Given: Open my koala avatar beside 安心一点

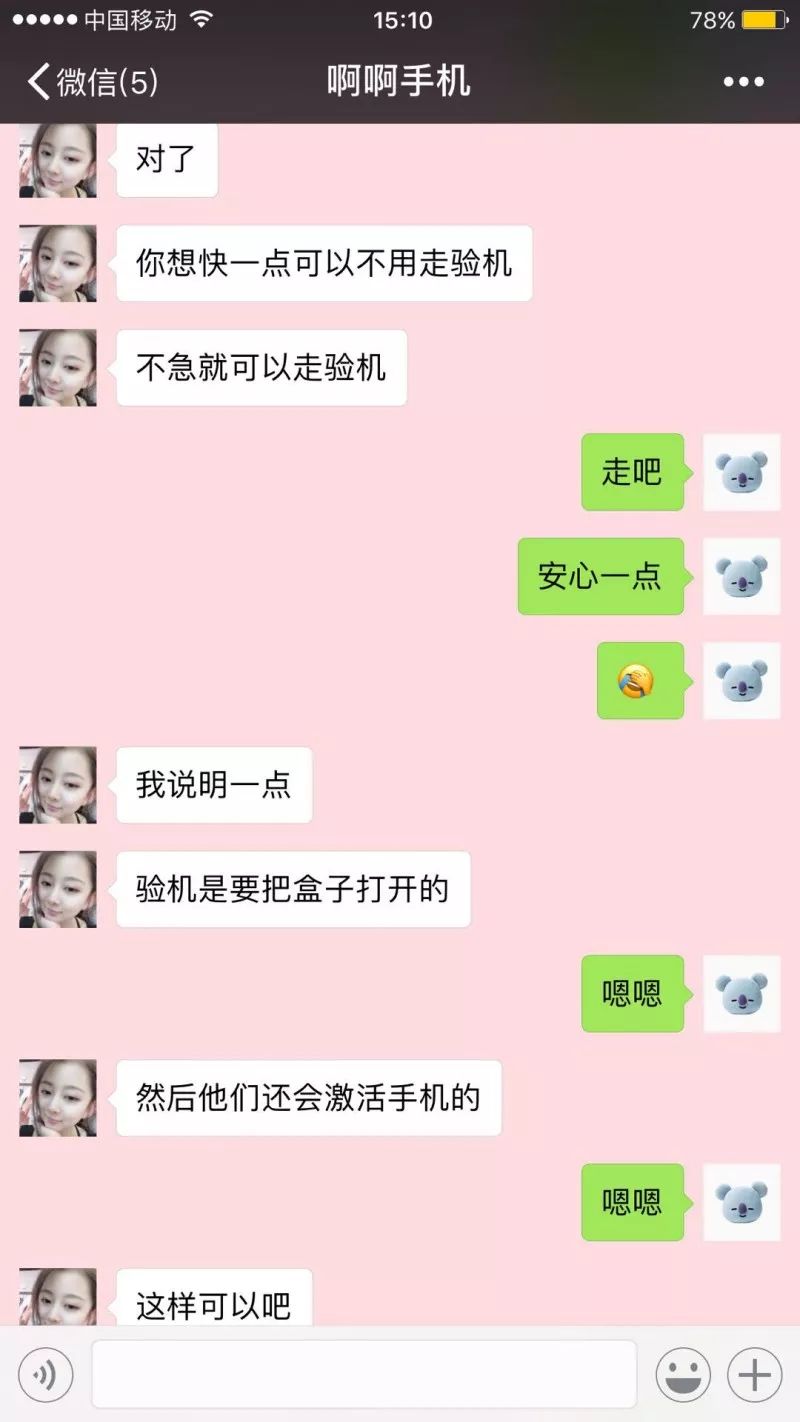Looking at the screenshot, I should tap(741, 576).
